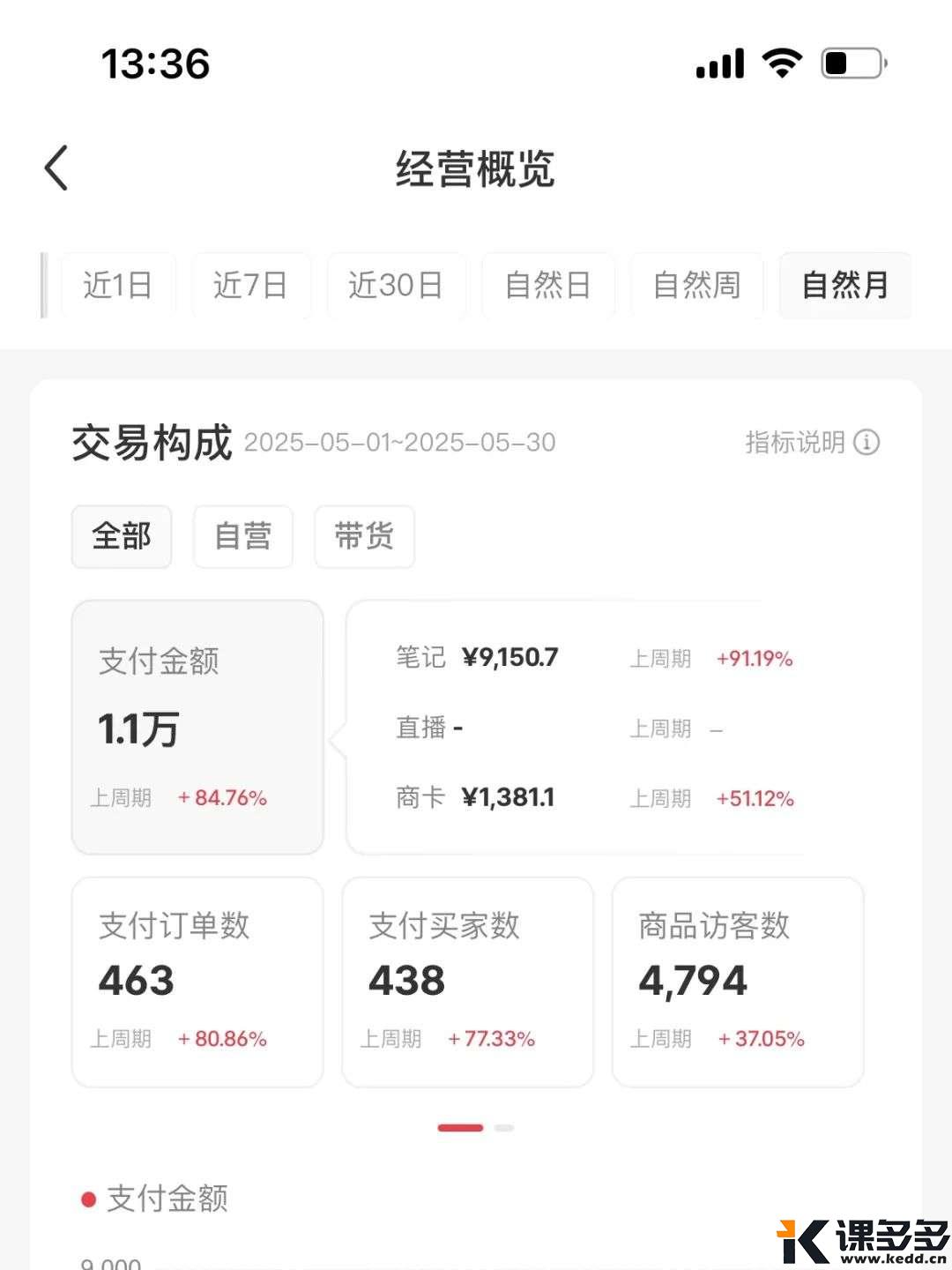
Task: Select the 支付金额 metric card
Action: click(x=197, y=727)
